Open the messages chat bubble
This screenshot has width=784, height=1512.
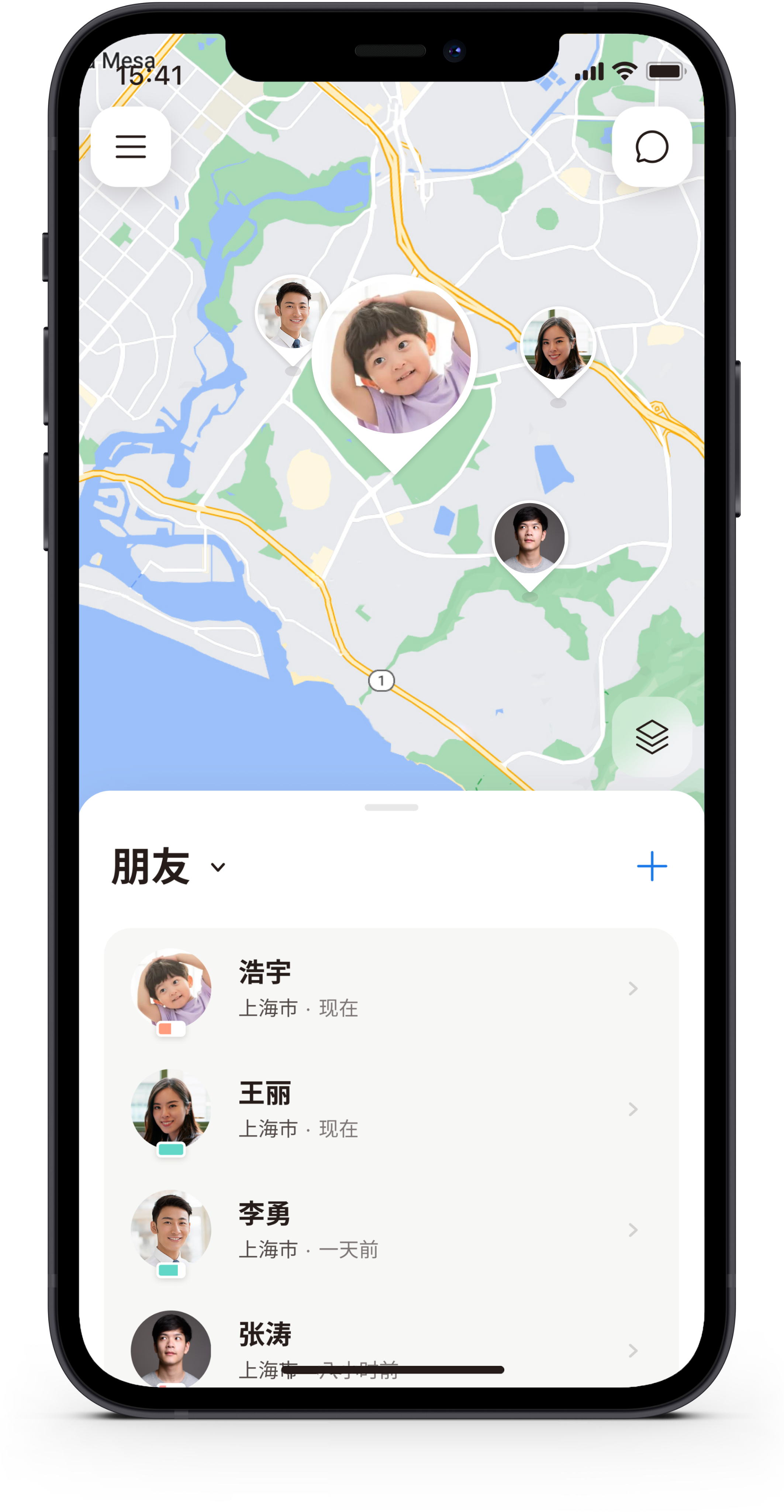coord(652,147)
